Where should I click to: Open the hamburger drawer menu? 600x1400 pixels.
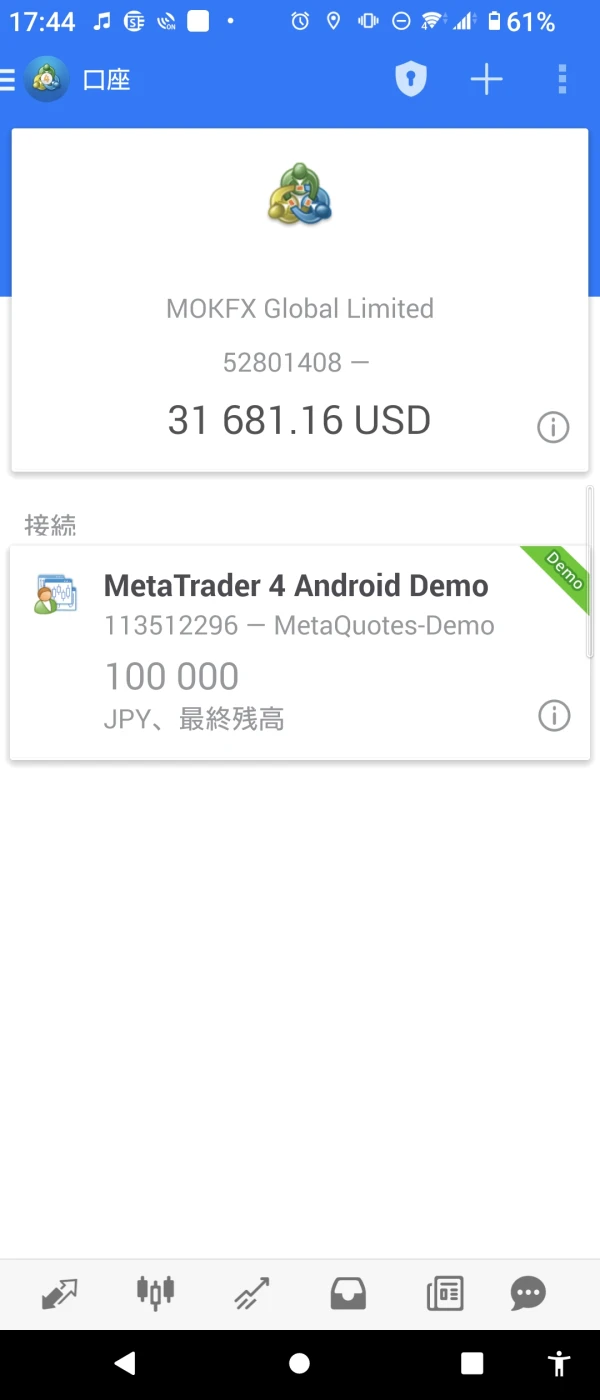[8, 80]
